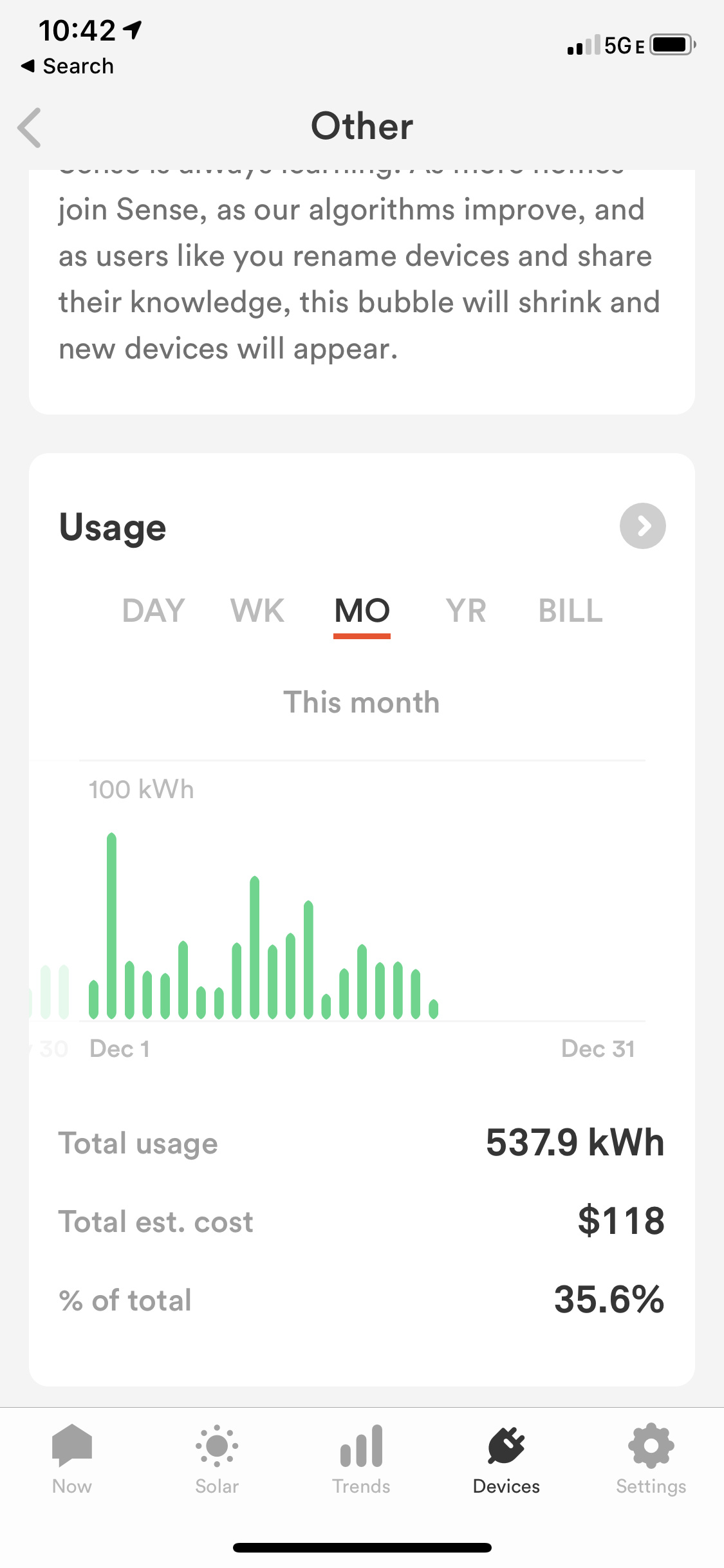Viewport: 724px width, 1568px height.
Task: Select the WK usage period
Action: (257, 610)
